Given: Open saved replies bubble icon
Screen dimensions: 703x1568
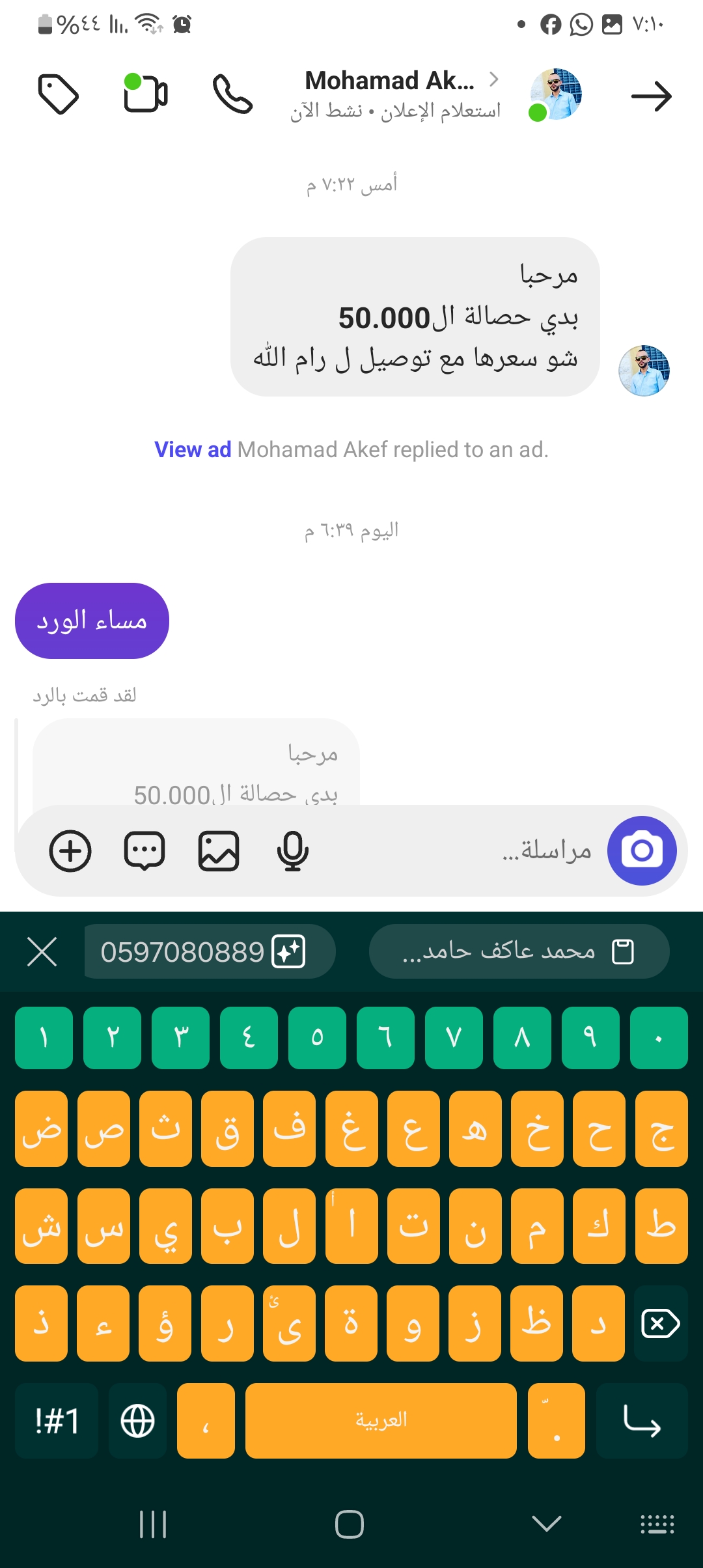Looking at the screenshot, I should (x=145, y=850).
